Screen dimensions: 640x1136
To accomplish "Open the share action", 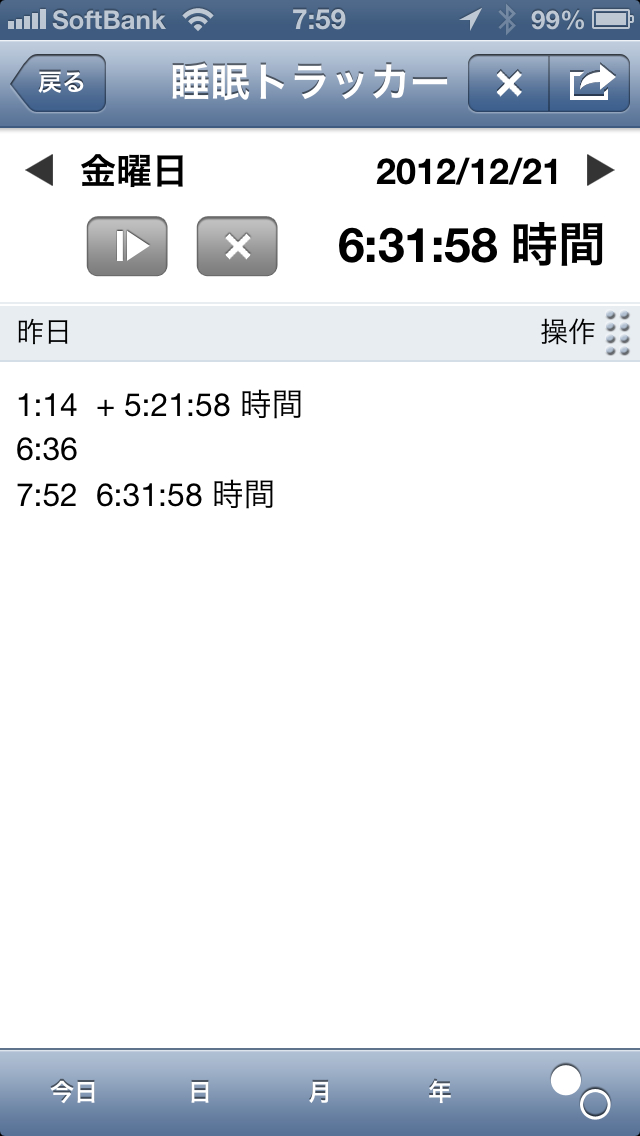I will 590,84.
